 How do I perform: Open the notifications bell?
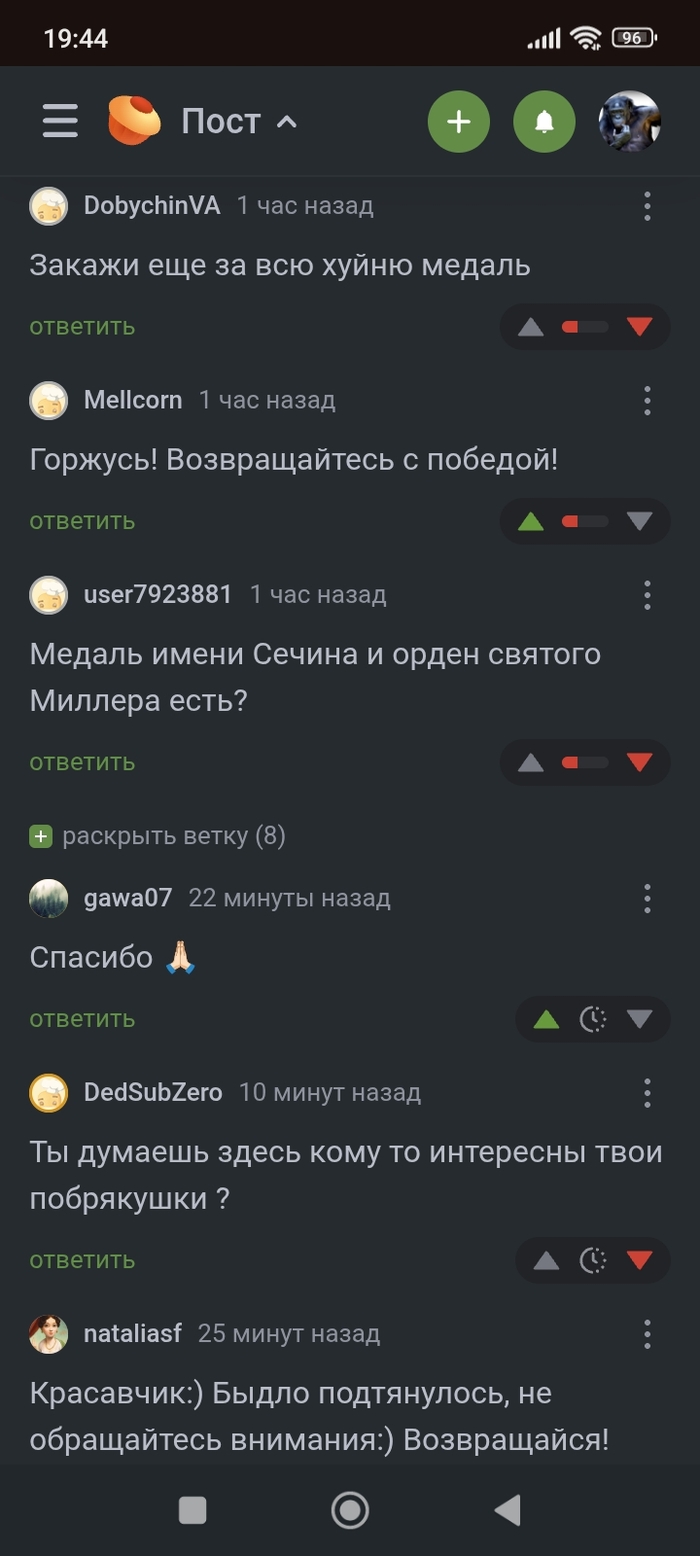point(544,121)
